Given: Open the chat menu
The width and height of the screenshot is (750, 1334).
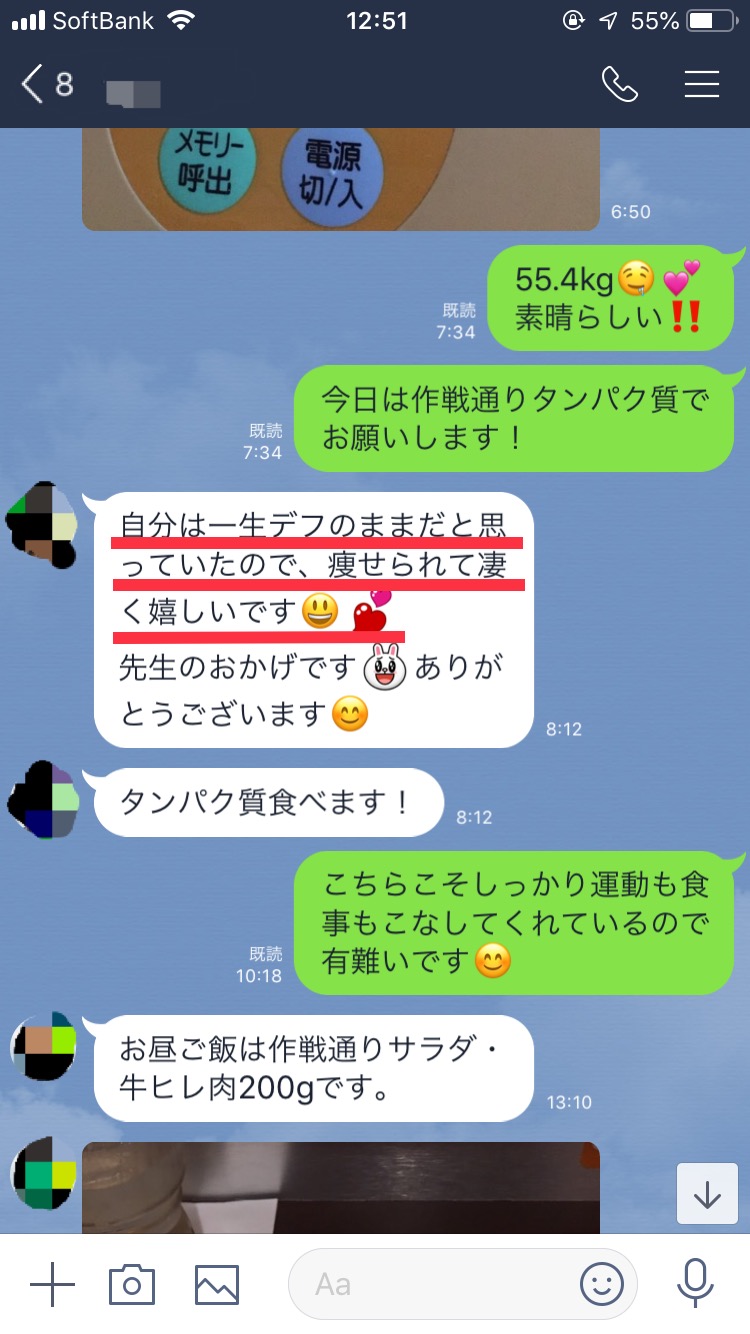Looking at the screenshot, I should point(702,85).
